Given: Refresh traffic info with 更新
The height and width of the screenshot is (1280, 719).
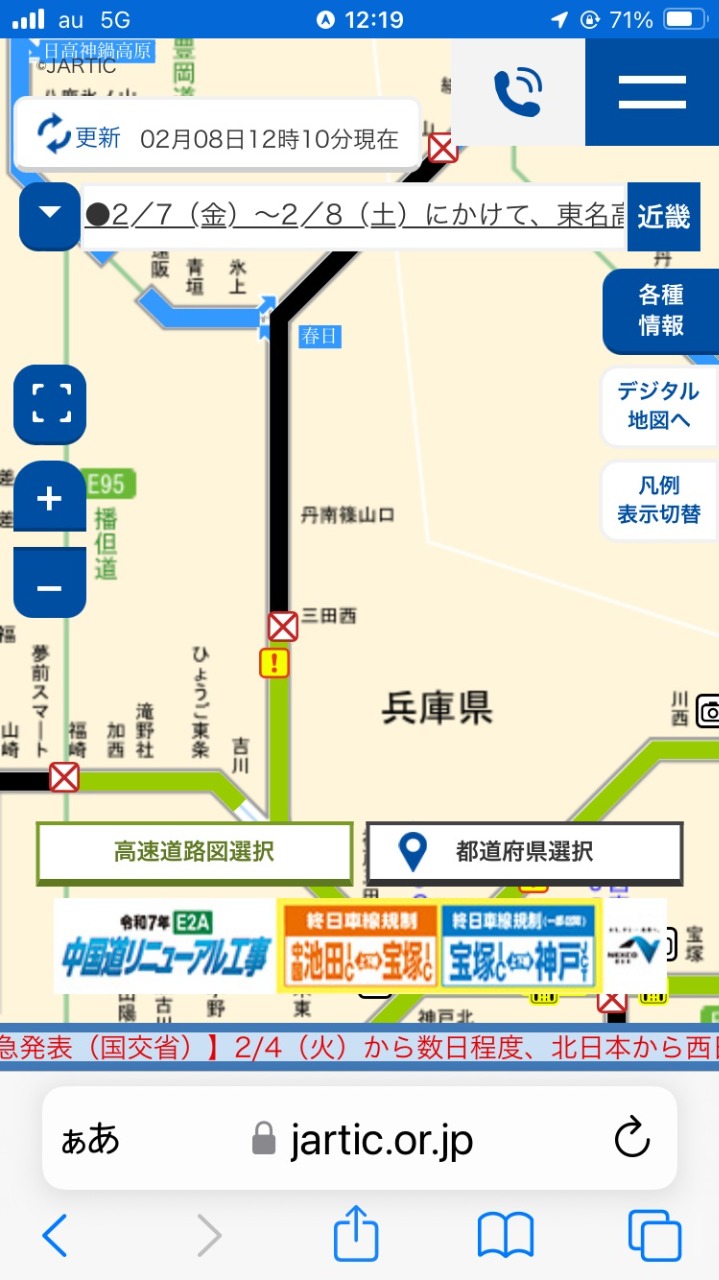Looking at the screenshot, I should tap(79, 136).
